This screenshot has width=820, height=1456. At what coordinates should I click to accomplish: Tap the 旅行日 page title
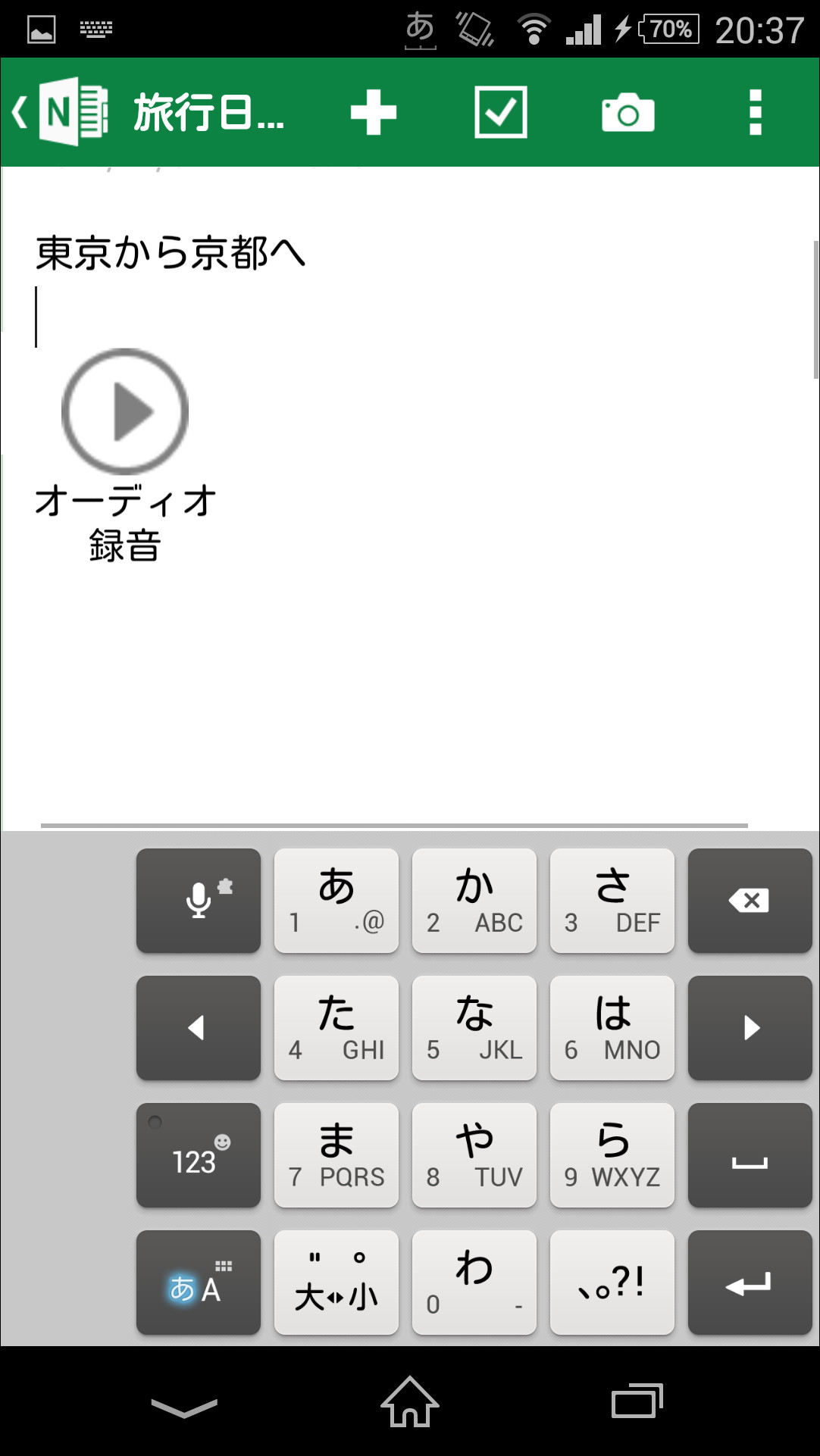pyautogui.click(x=208, y=111)
